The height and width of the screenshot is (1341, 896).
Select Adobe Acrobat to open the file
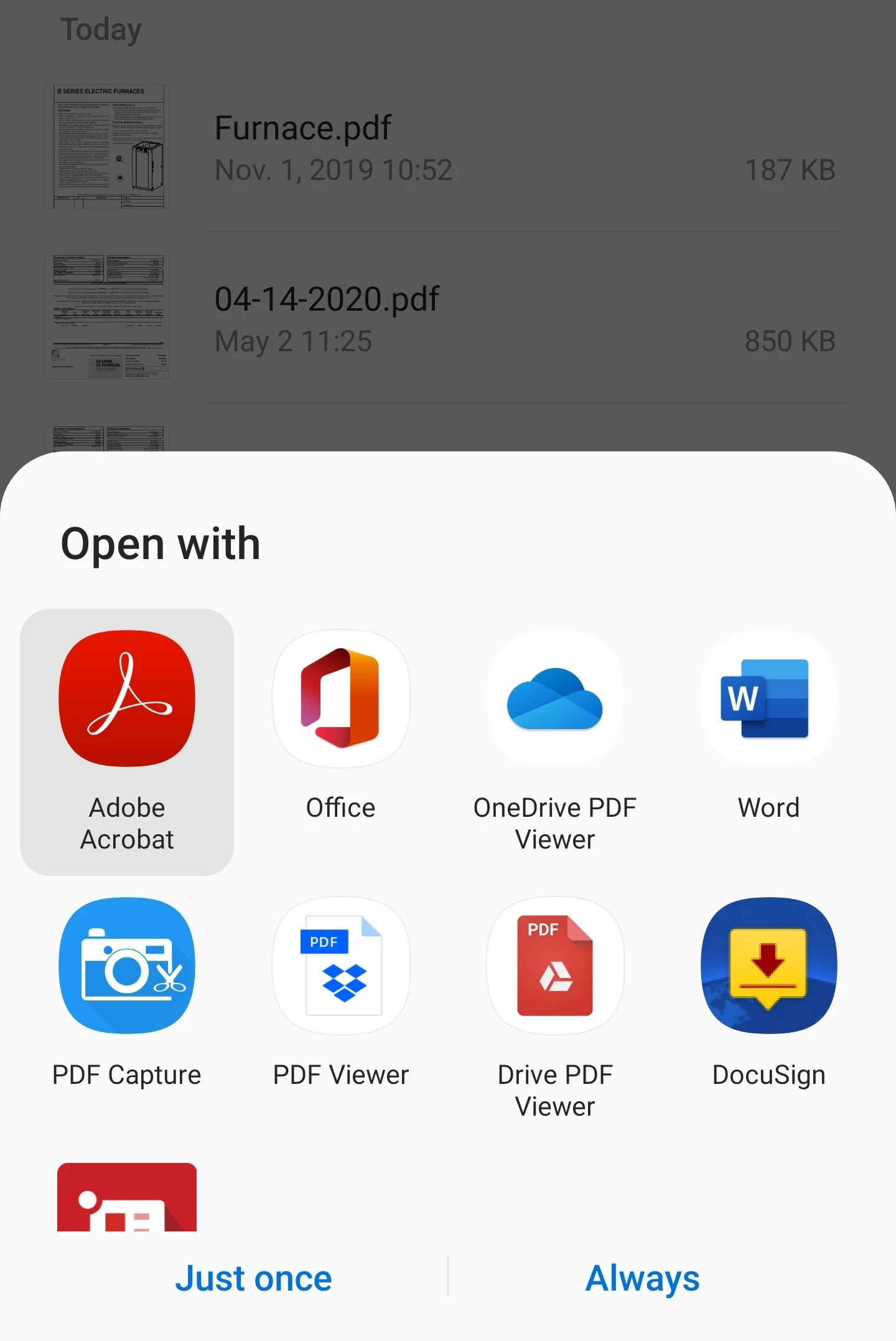coord(127,741)
